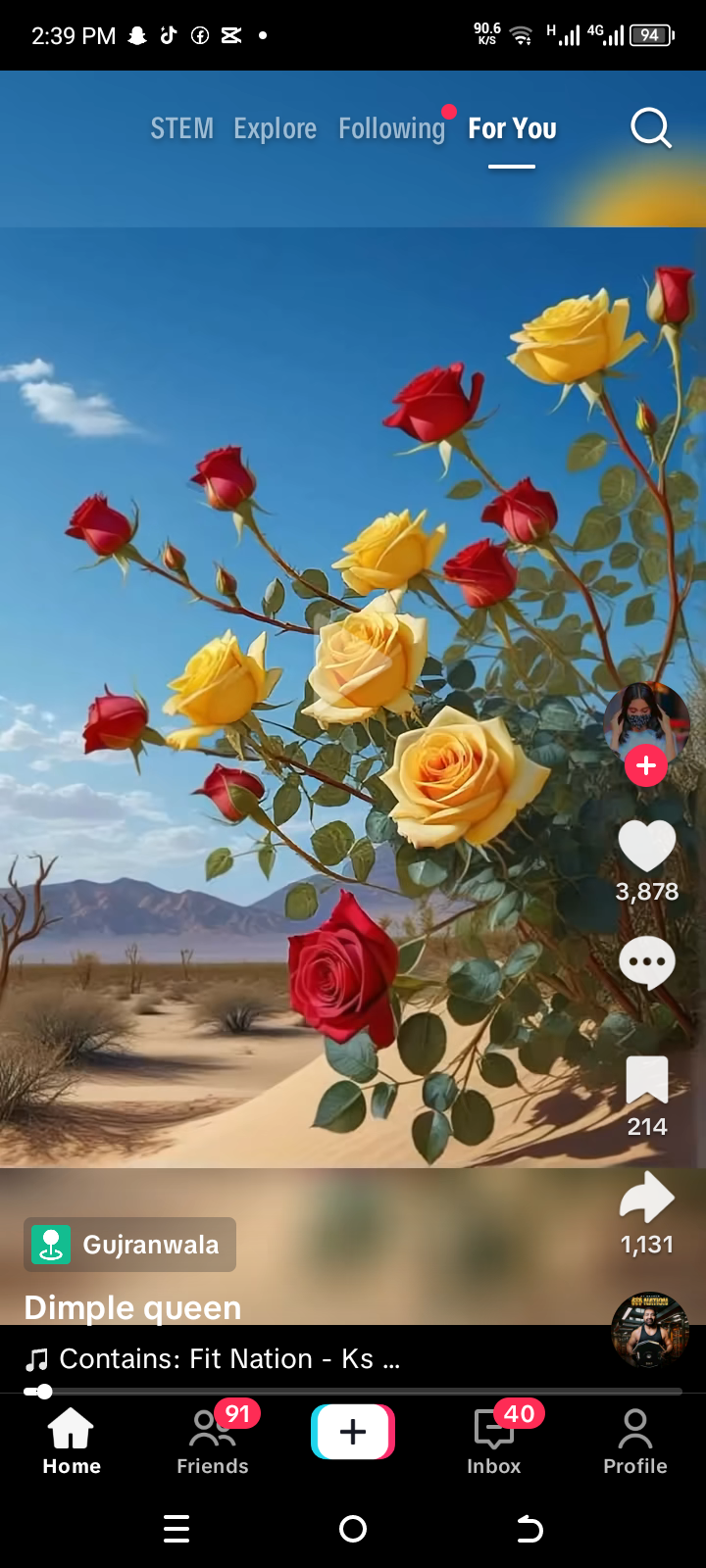This screenshot has width=706, height=1568.
Task: Share this video via arrow icon
Action: [x=646, y=1198]
